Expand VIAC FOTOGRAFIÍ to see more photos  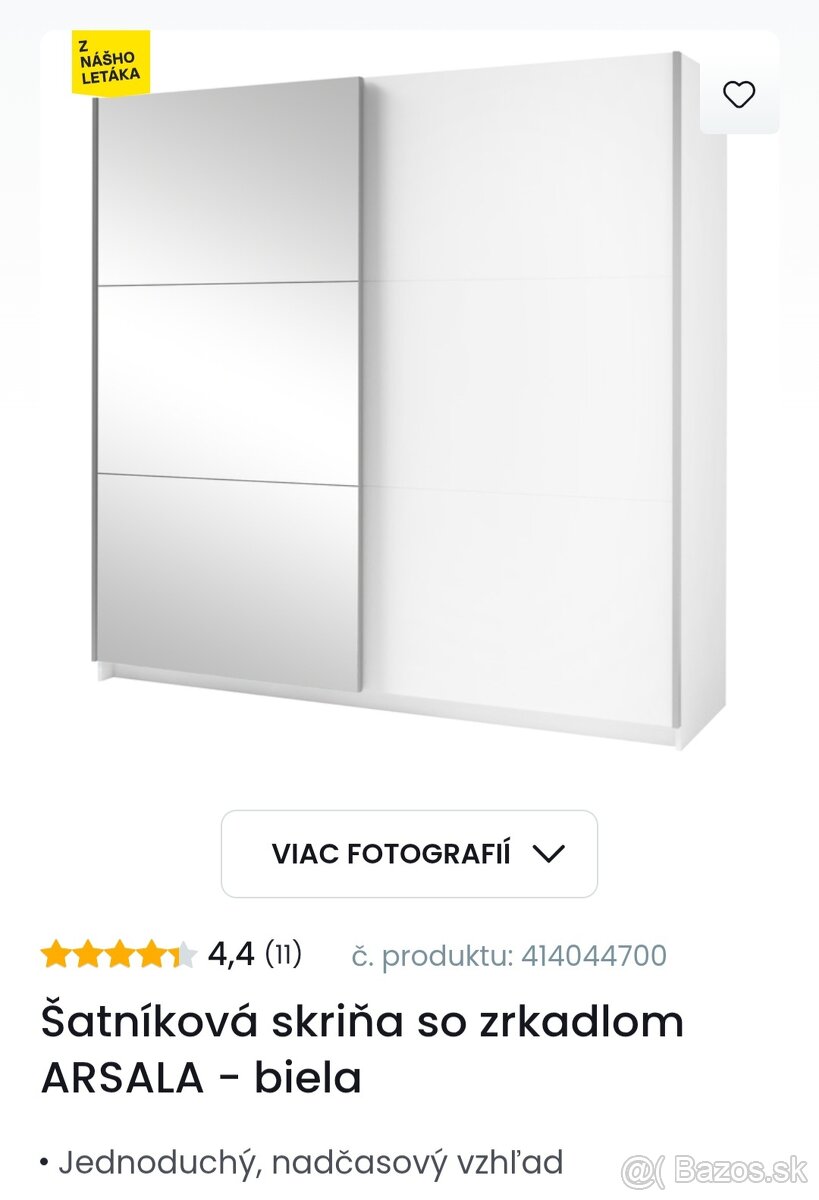(x=409, y=853)
